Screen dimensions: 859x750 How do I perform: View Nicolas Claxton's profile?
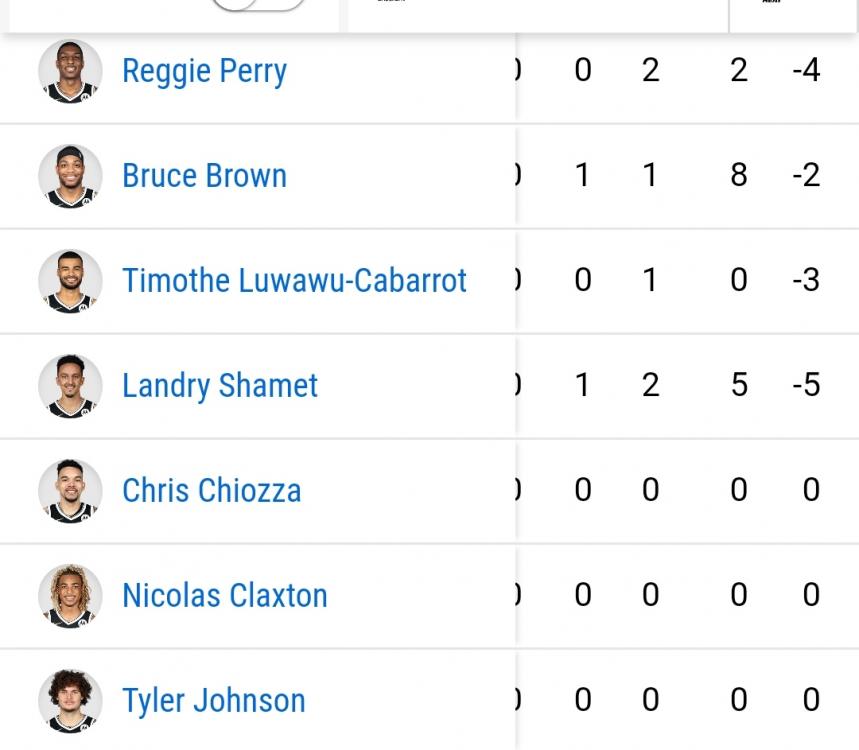click(x=225, y=596)
